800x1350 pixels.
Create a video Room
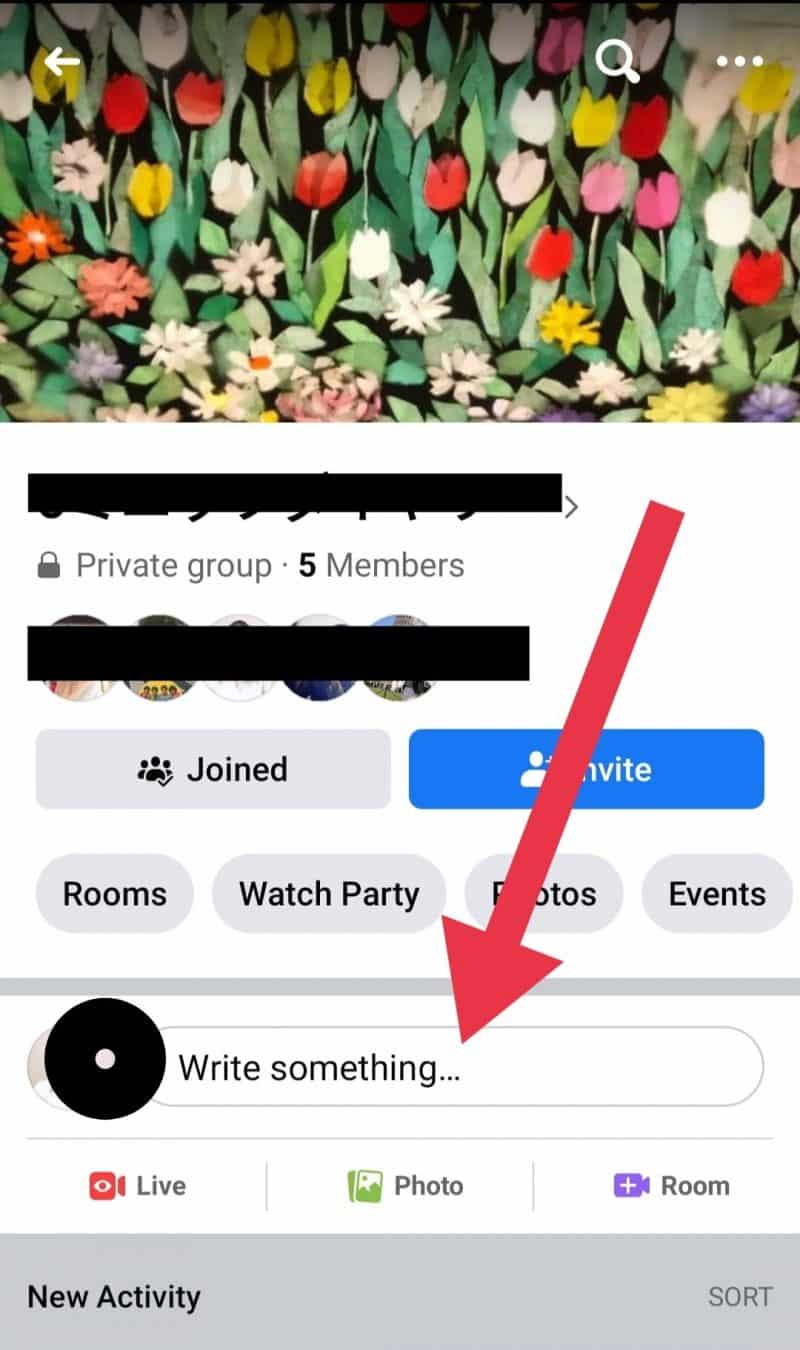(671, 1186)
